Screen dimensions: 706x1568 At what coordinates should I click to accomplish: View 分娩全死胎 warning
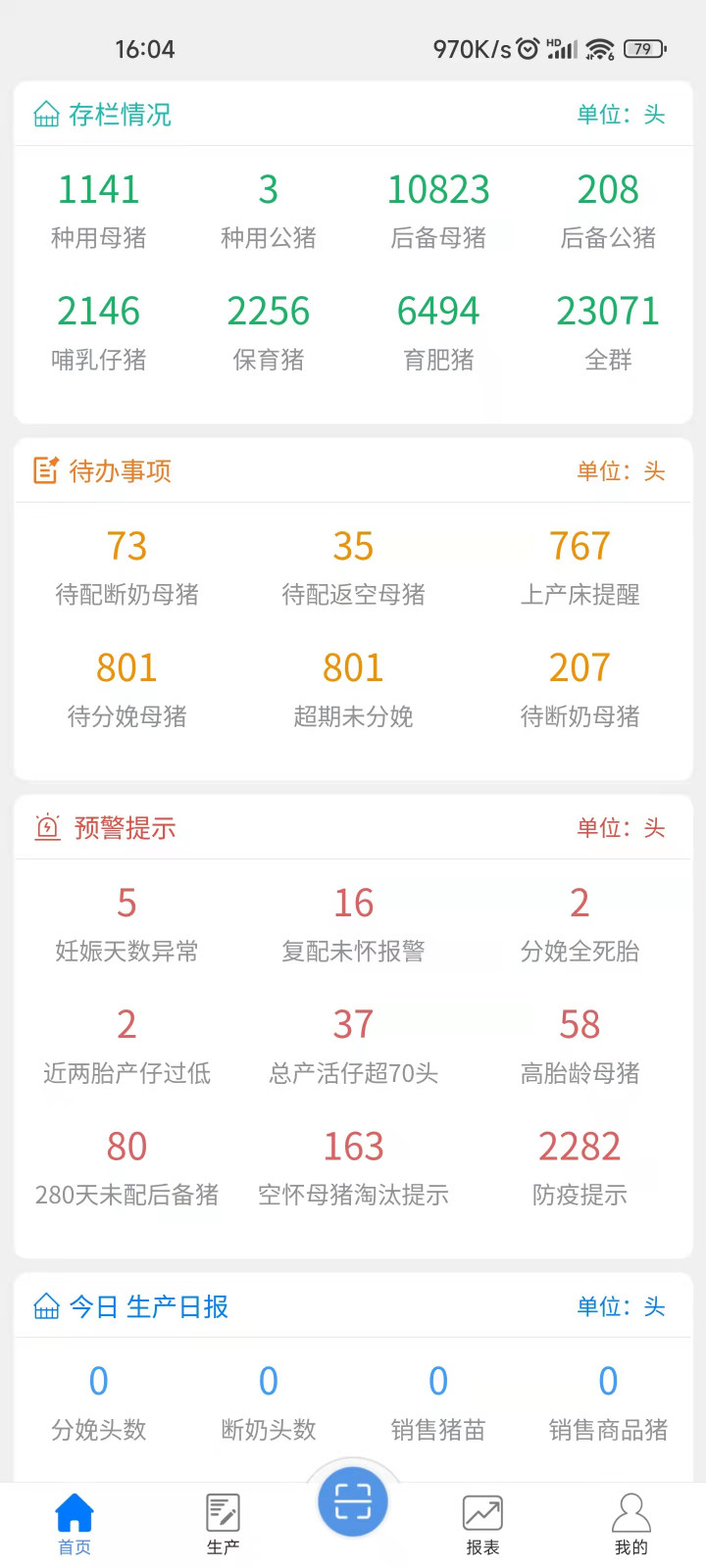coord(580,924)
